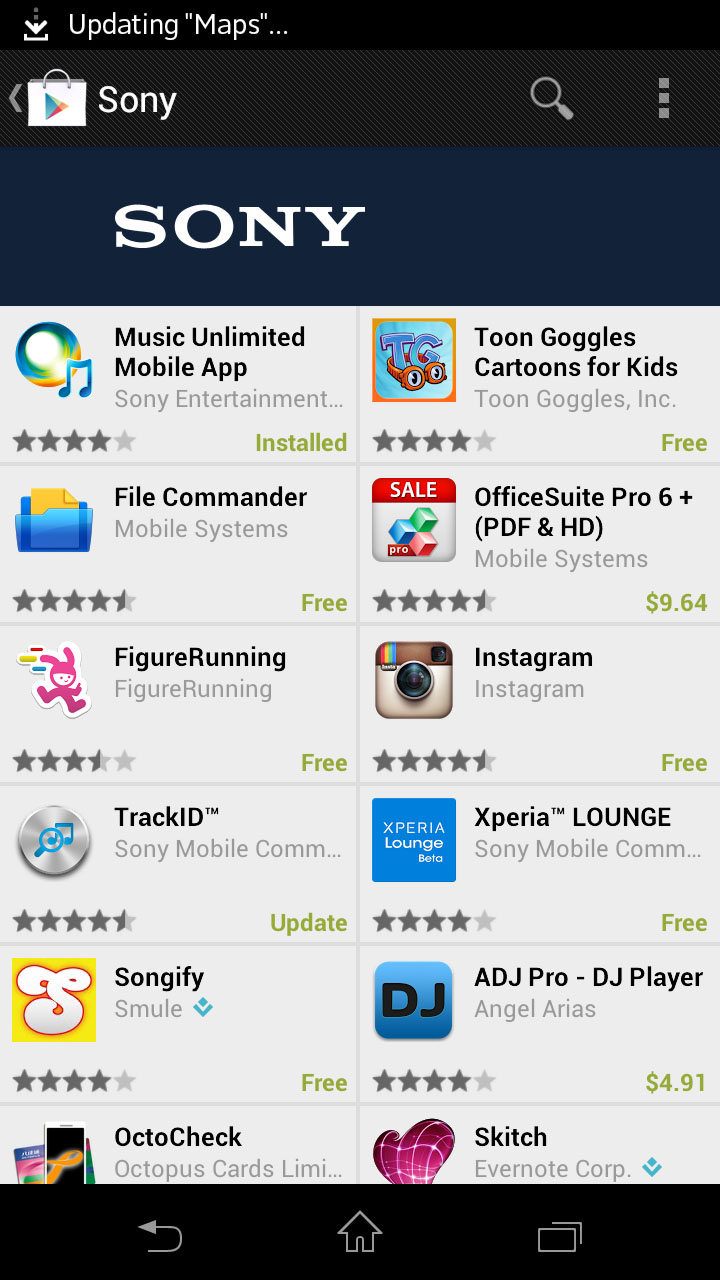Open FigureRunning app card
The width and height of the screenshot is (720, 1280).
pyautogui.click(x=178, y=703)
